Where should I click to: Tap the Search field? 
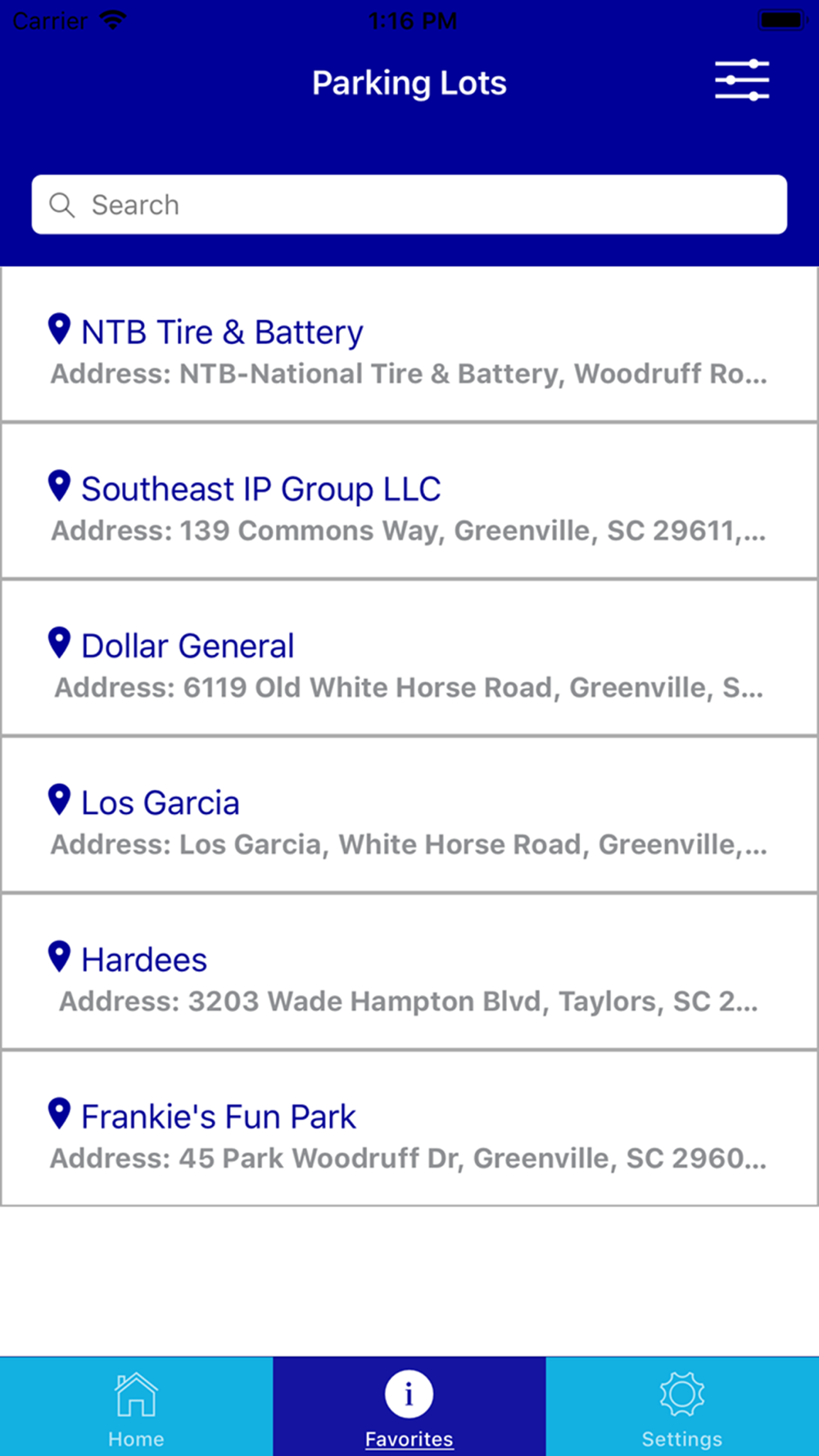[x=409, y=205]
